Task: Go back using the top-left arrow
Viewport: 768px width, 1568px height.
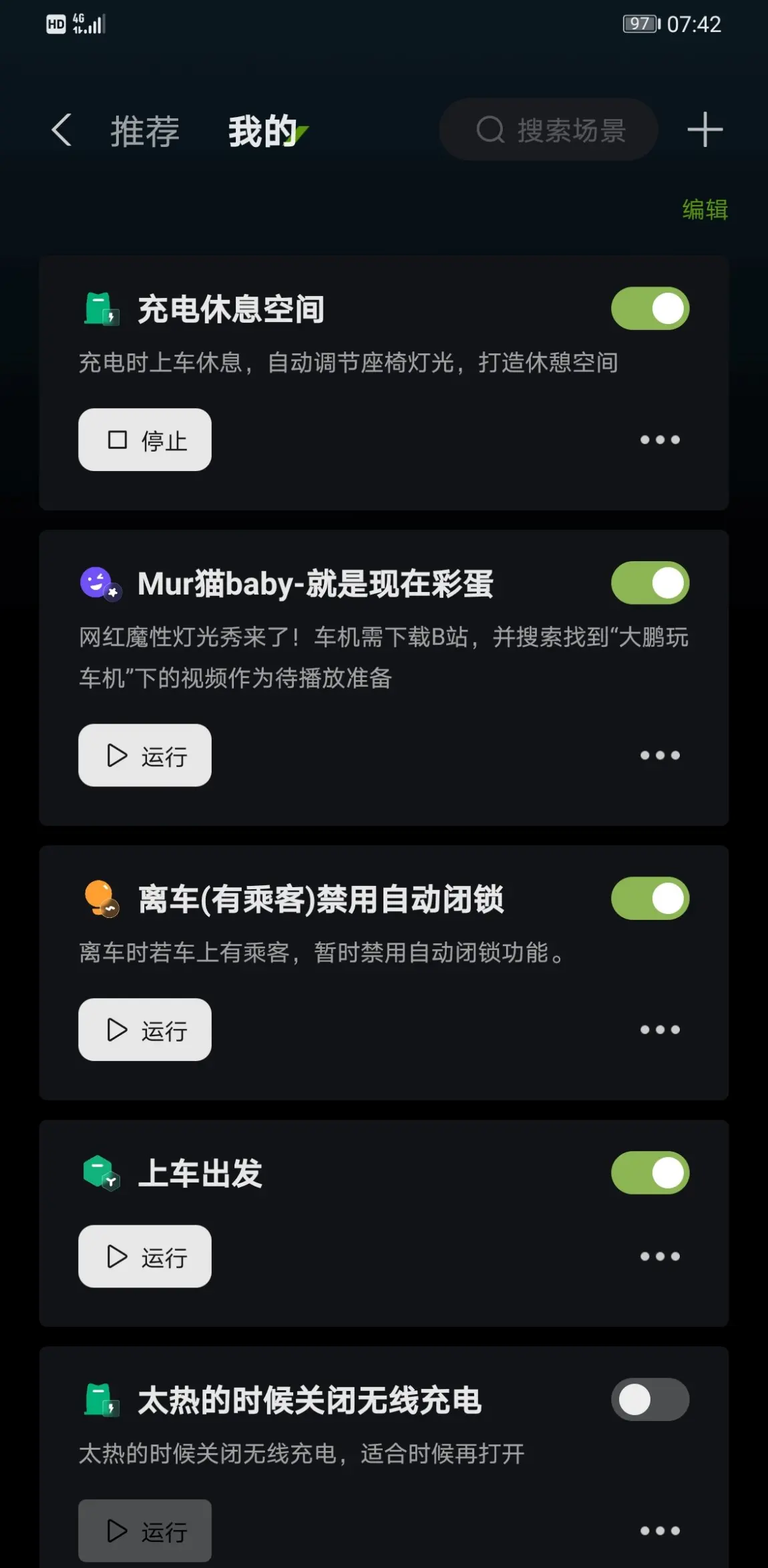Action: tap(61, 130)
